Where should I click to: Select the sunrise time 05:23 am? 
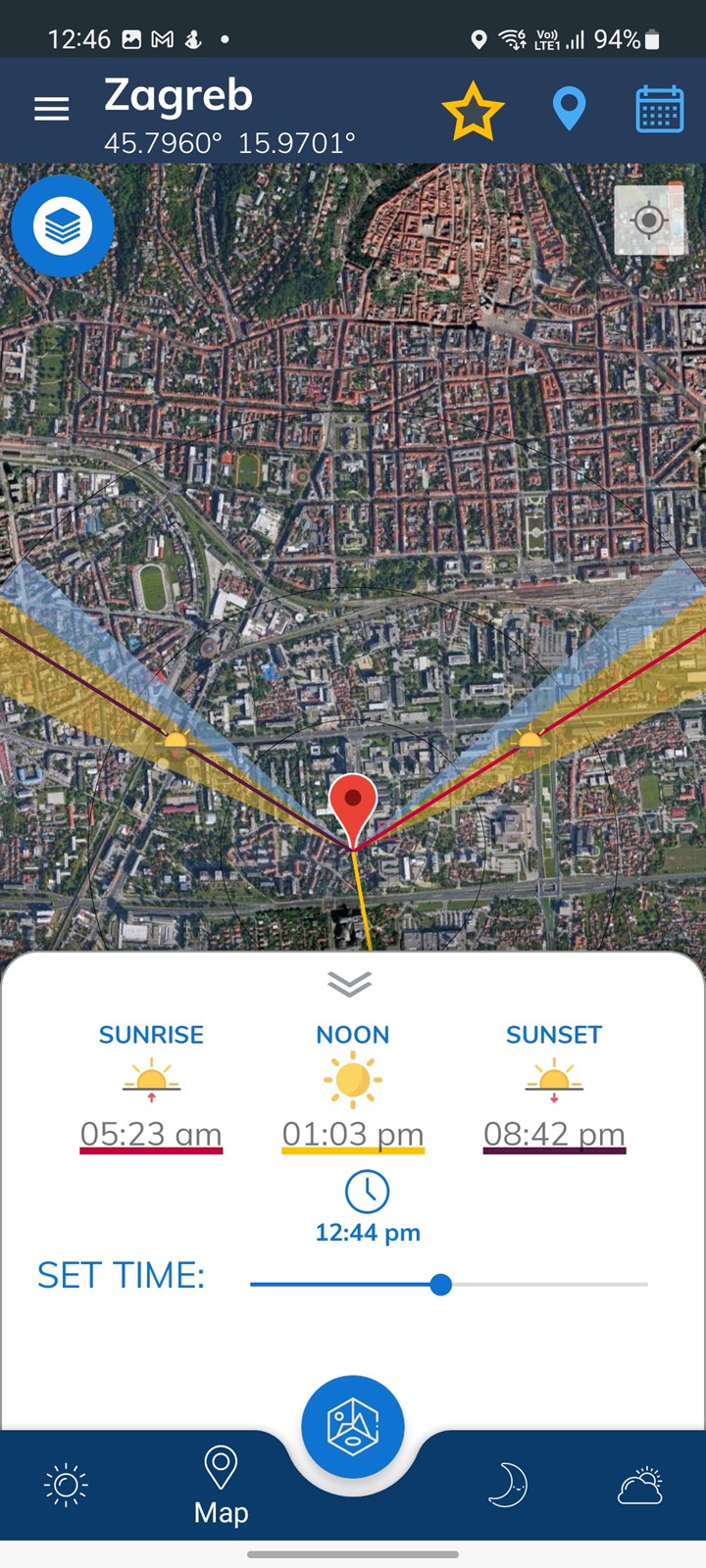[x=151, y=1134]
